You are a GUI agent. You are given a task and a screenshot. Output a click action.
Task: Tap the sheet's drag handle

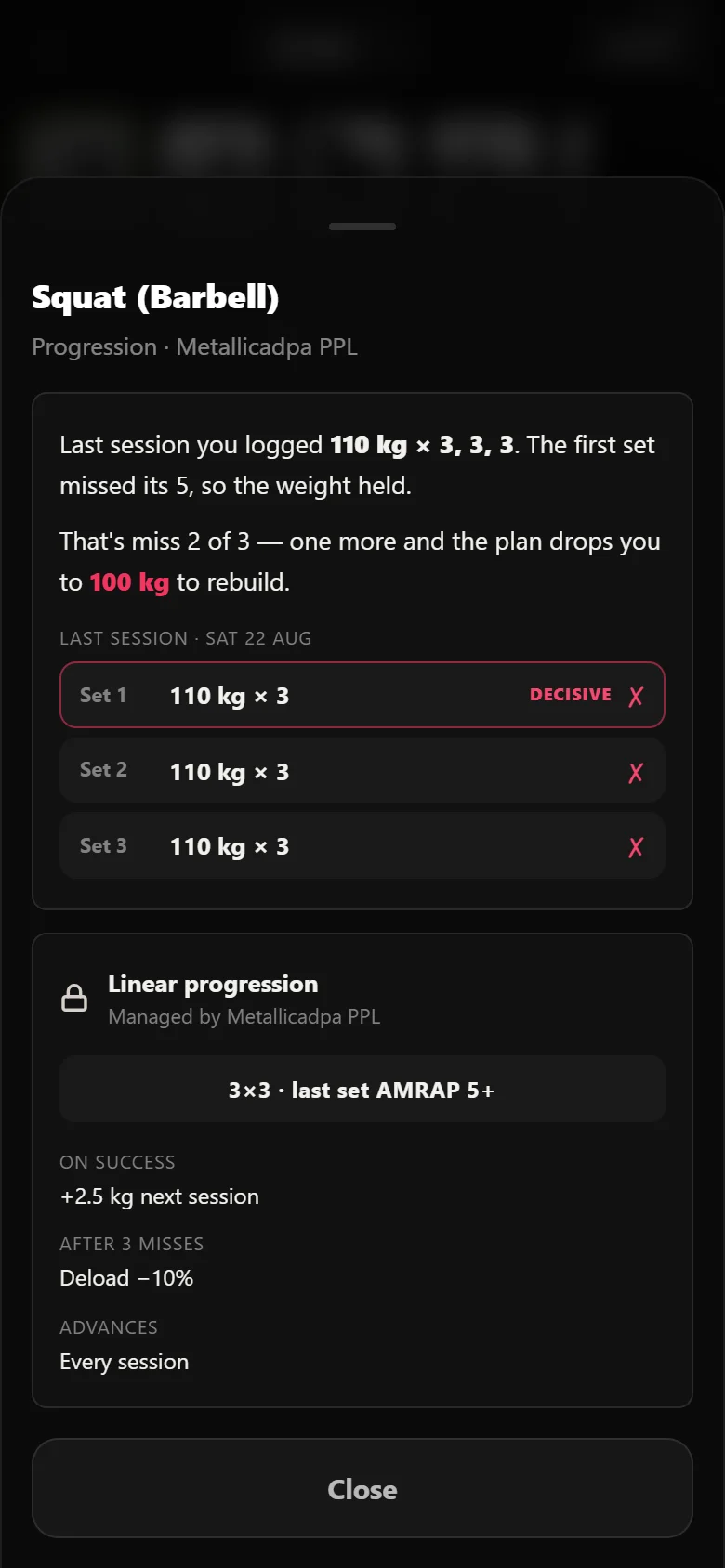[362, 227]
